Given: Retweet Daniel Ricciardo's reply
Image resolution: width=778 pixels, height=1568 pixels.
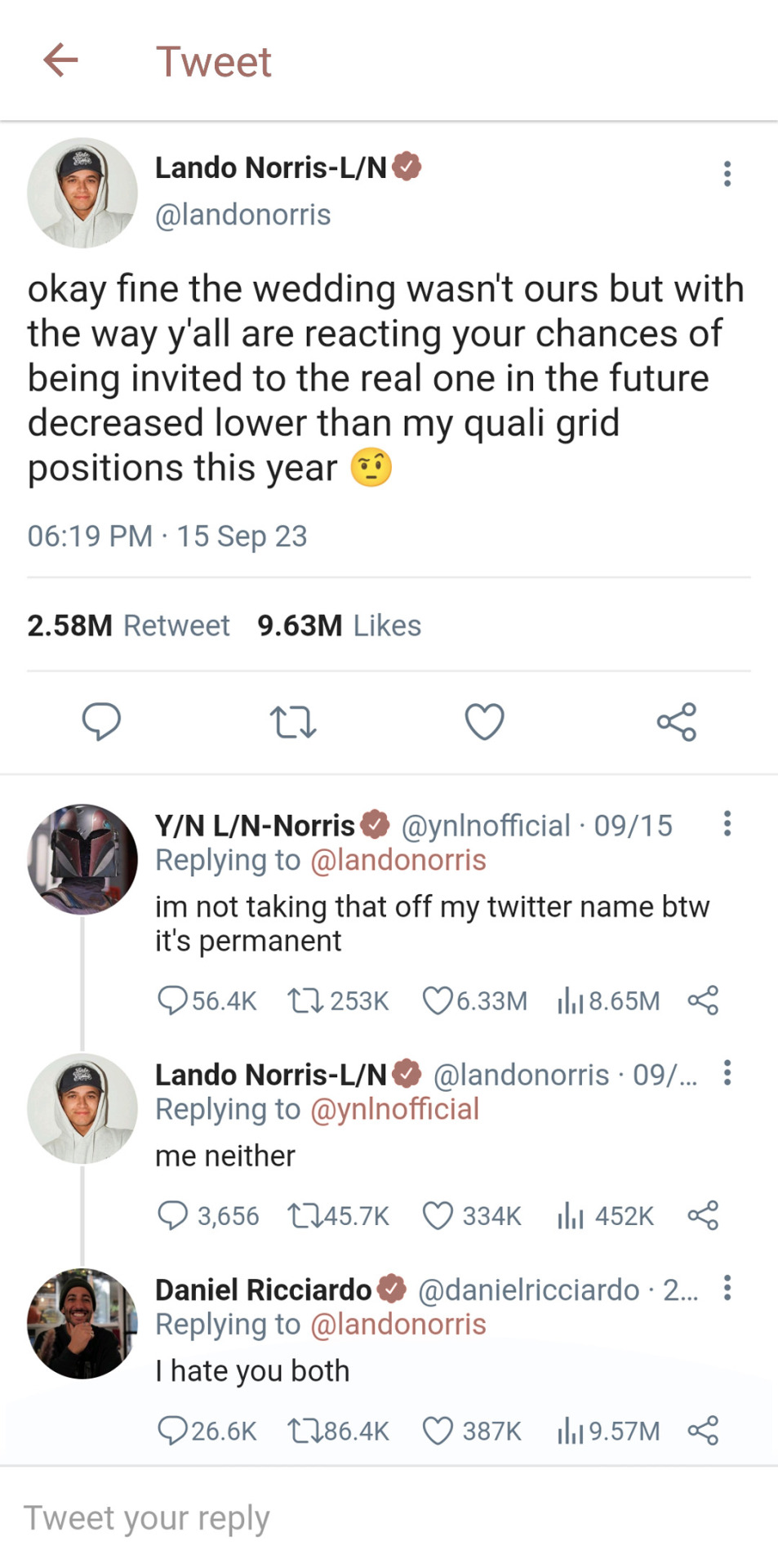Looking at the screenshot, I should coord(305,1431).
